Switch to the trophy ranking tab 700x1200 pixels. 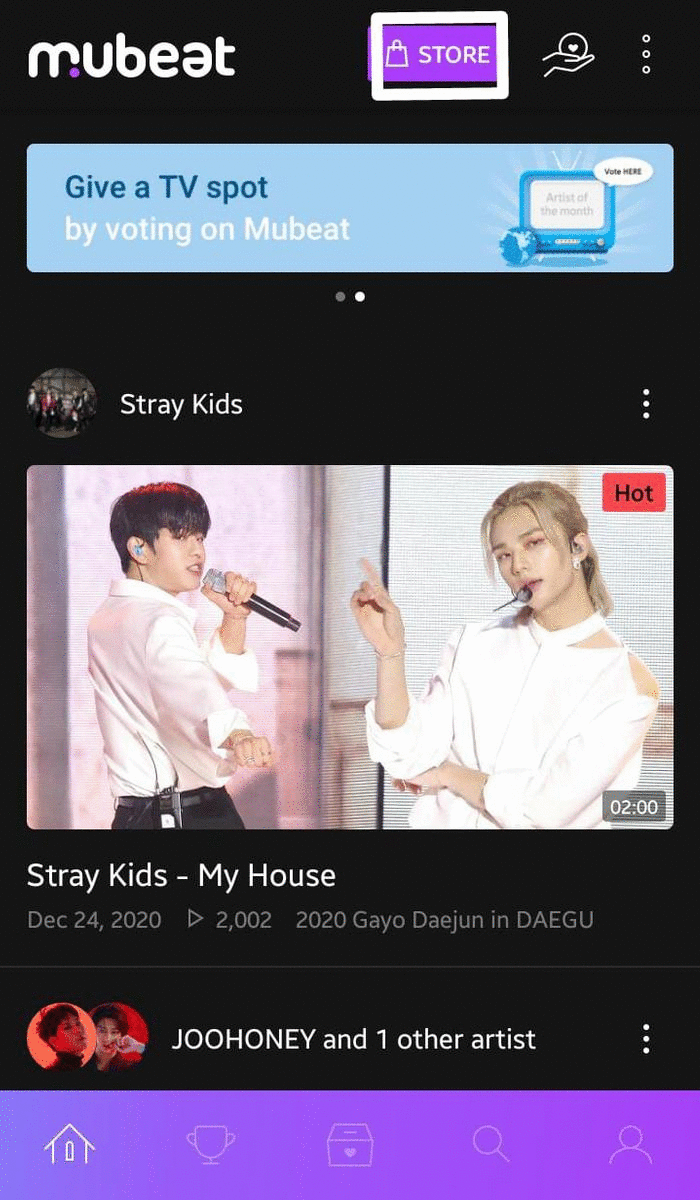coord(210,1144)
